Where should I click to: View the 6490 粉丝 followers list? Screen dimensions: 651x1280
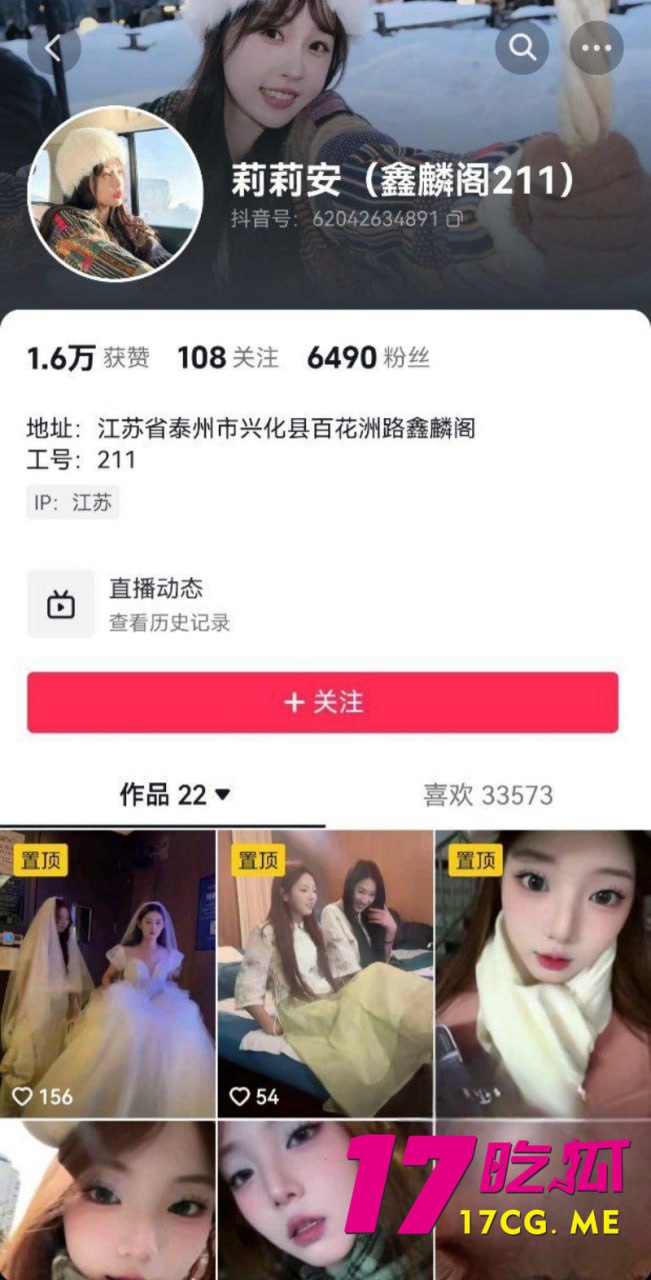[x=367, y=358]
